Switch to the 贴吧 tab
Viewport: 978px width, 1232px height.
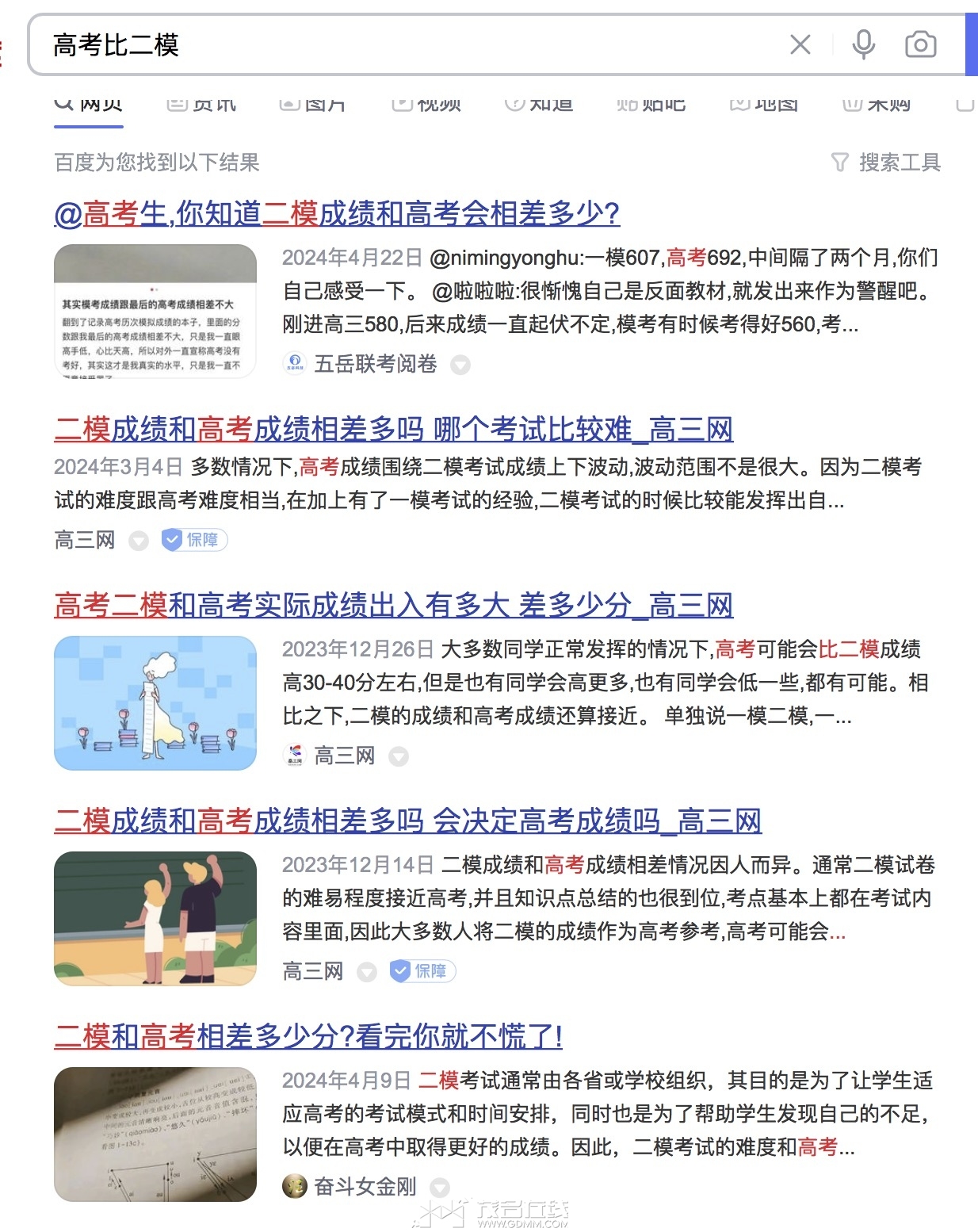[651, 104]
